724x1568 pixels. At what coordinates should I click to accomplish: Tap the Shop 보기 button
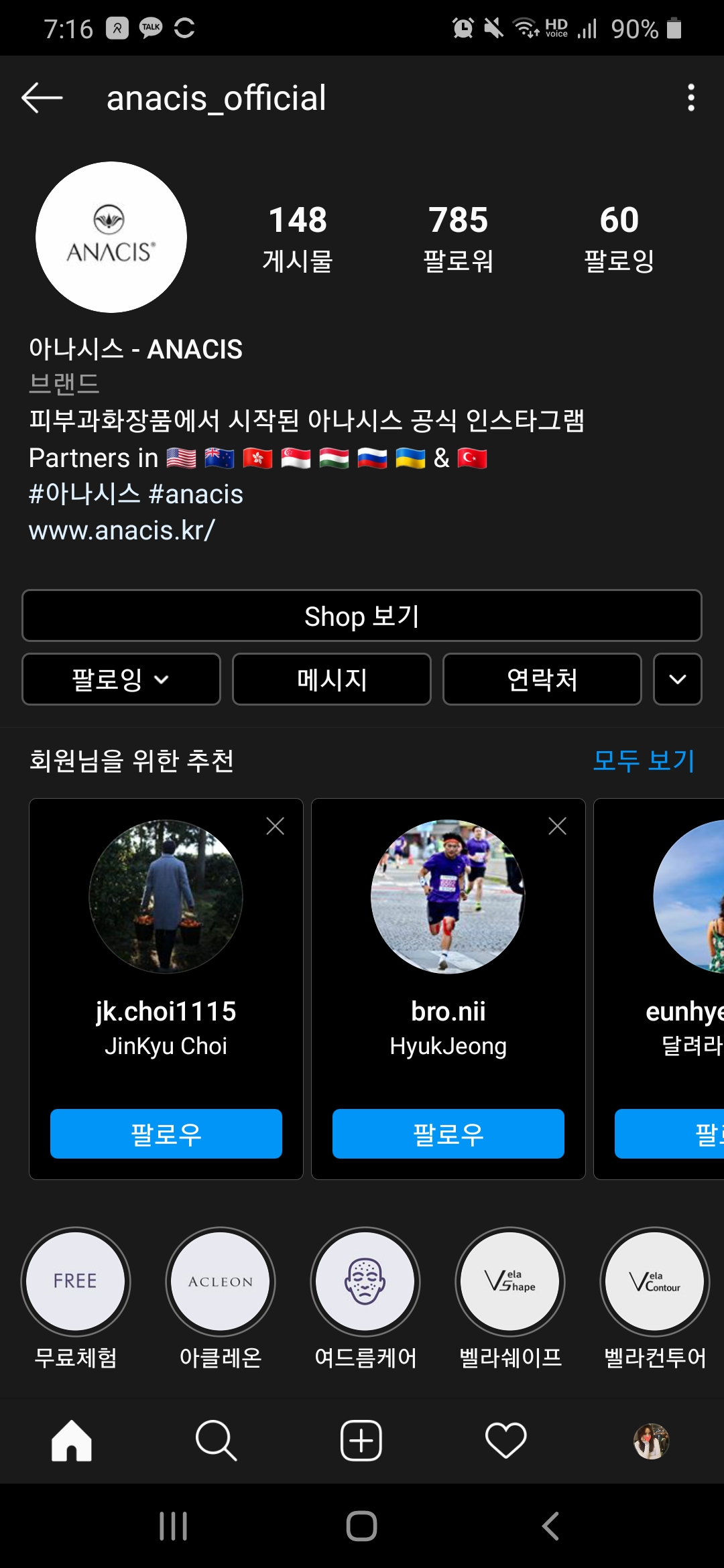362,615
